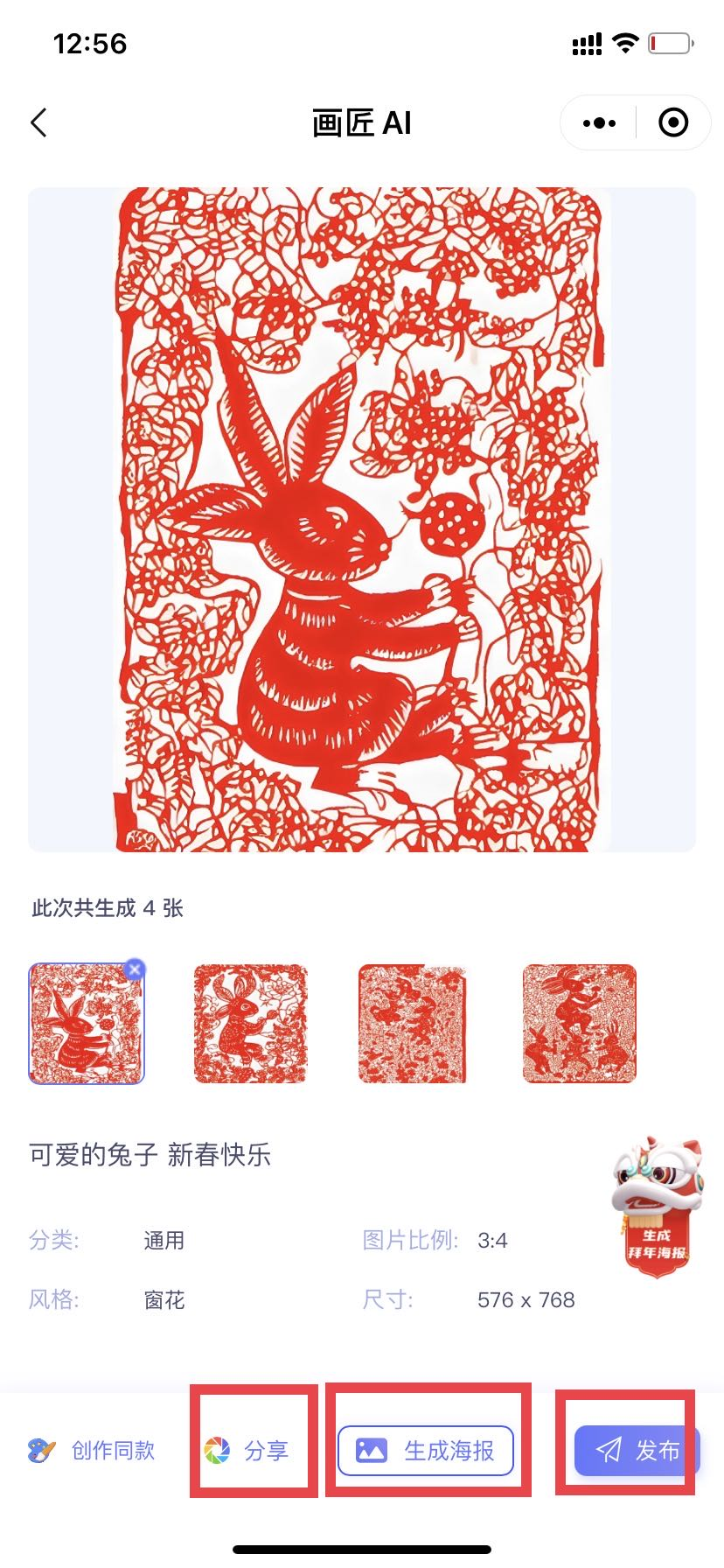The height and width of the screenshot is (1568, 724).
Task: Close the mini program with the circle icon
Action: [x=672, y=123]
